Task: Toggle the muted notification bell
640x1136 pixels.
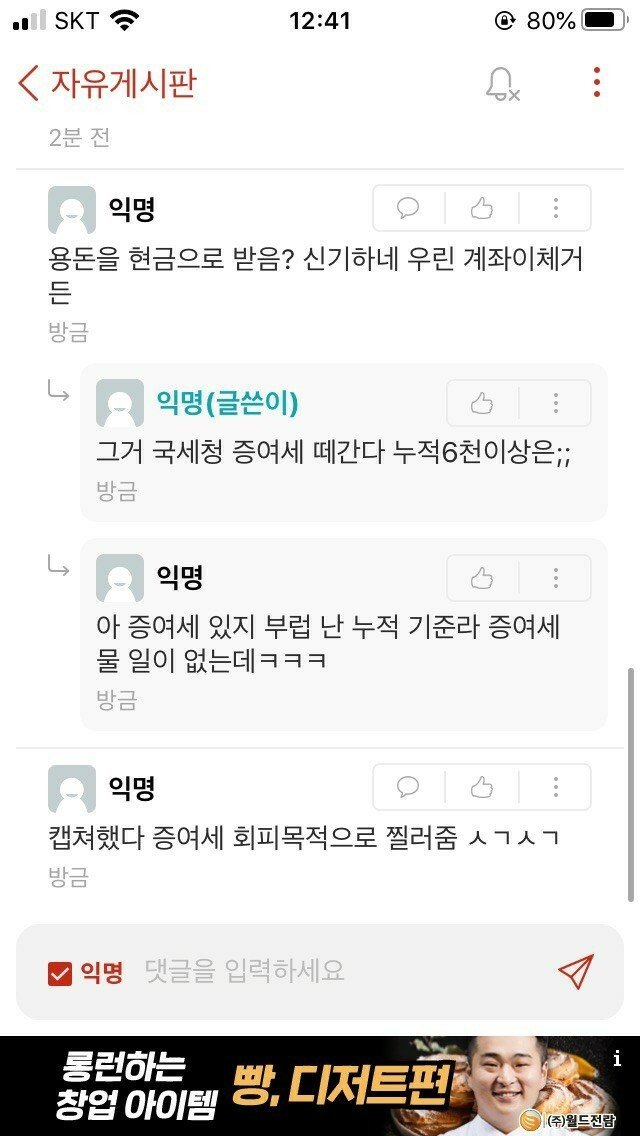Action: [x=501, y=84]
